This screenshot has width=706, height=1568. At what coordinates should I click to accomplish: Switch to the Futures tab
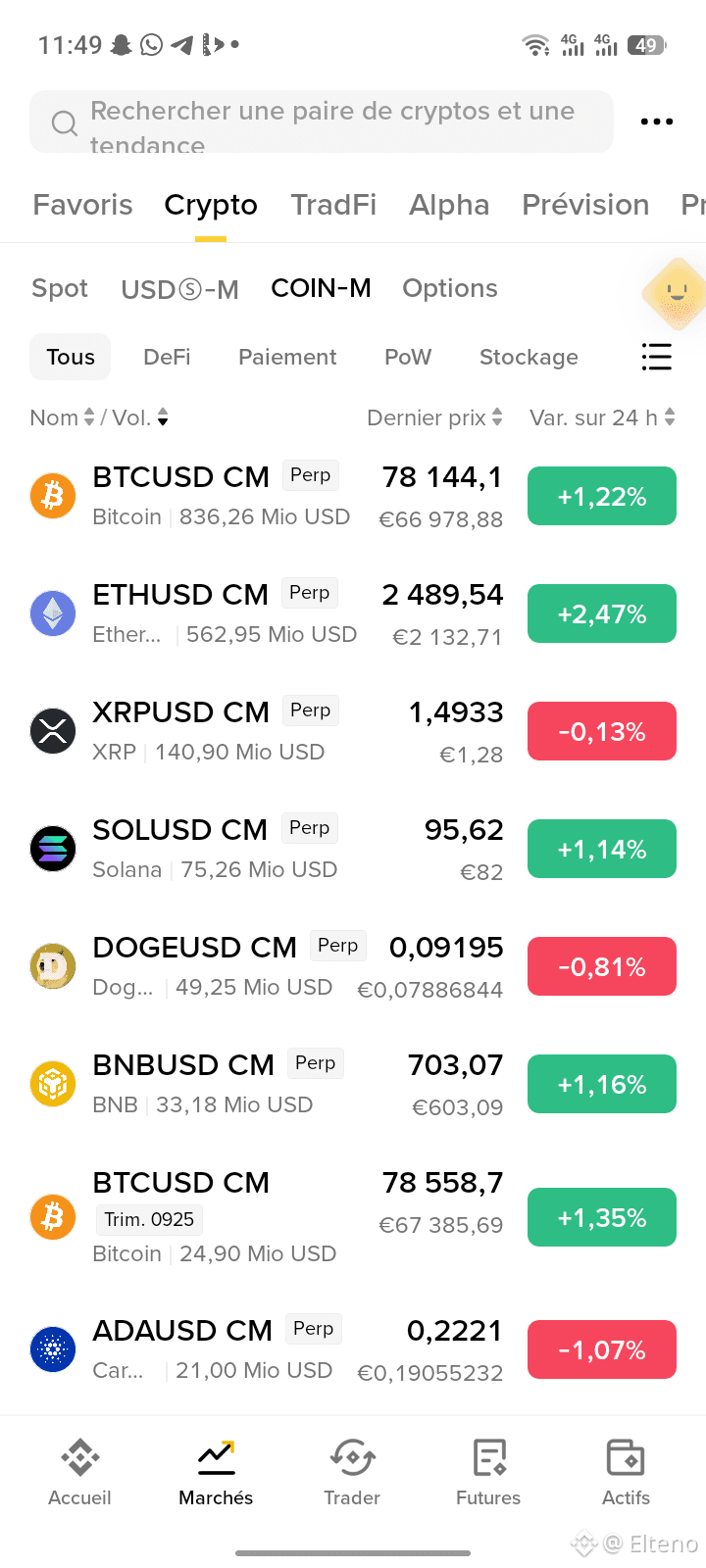[x=488, y=1472]
